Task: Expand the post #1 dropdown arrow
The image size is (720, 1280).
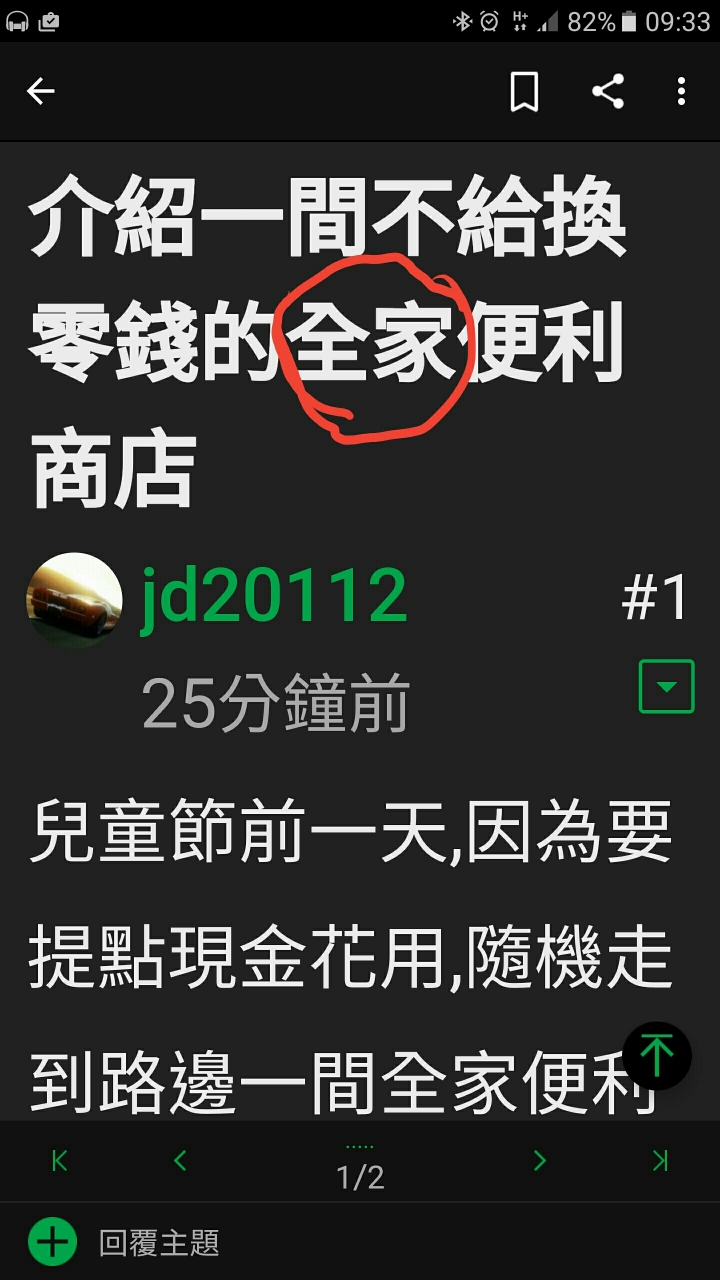Action: pyautogui.click(x=666, y=686)
